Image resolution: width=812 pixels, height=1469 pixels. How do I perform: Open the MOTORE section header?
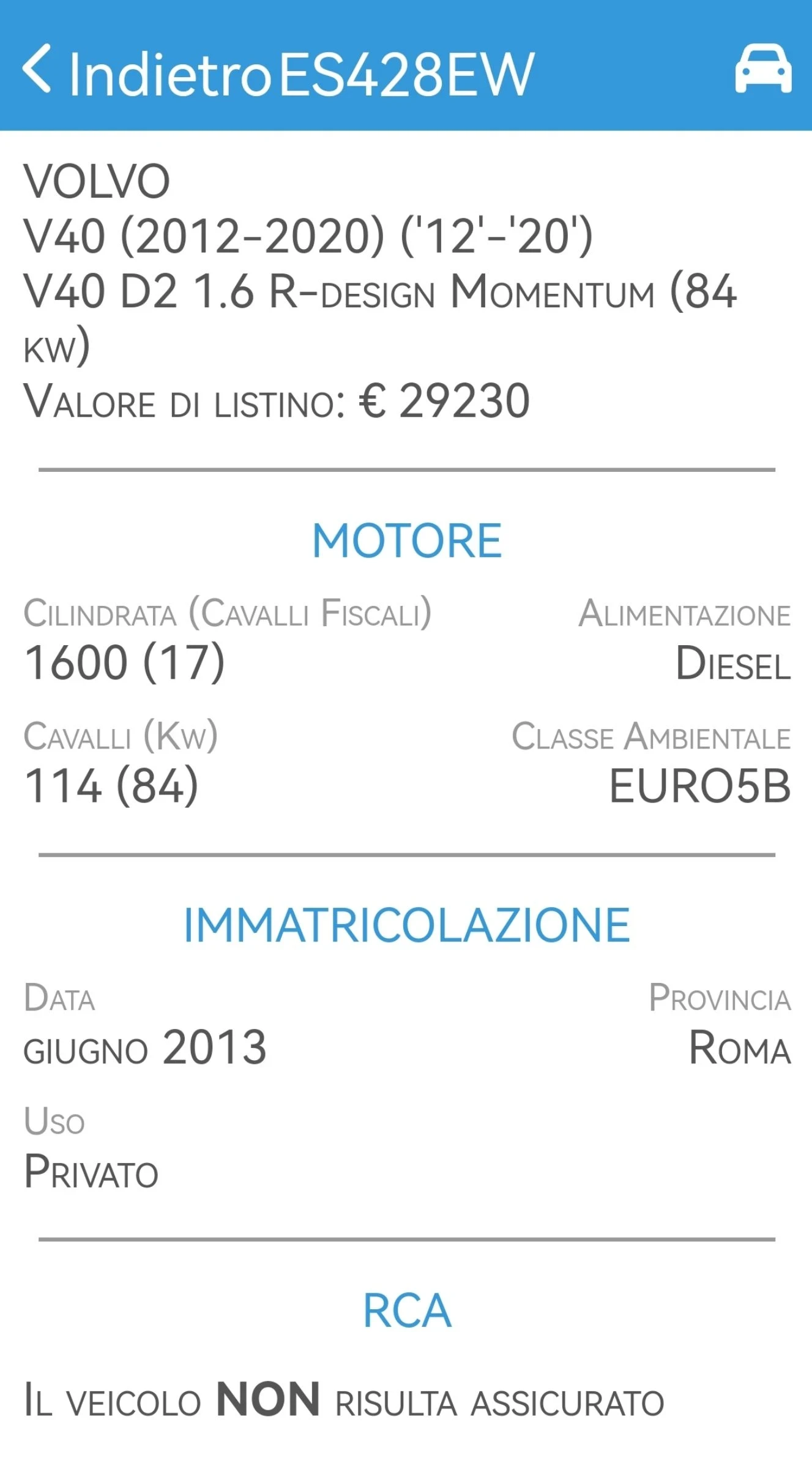tap(406, 539)
